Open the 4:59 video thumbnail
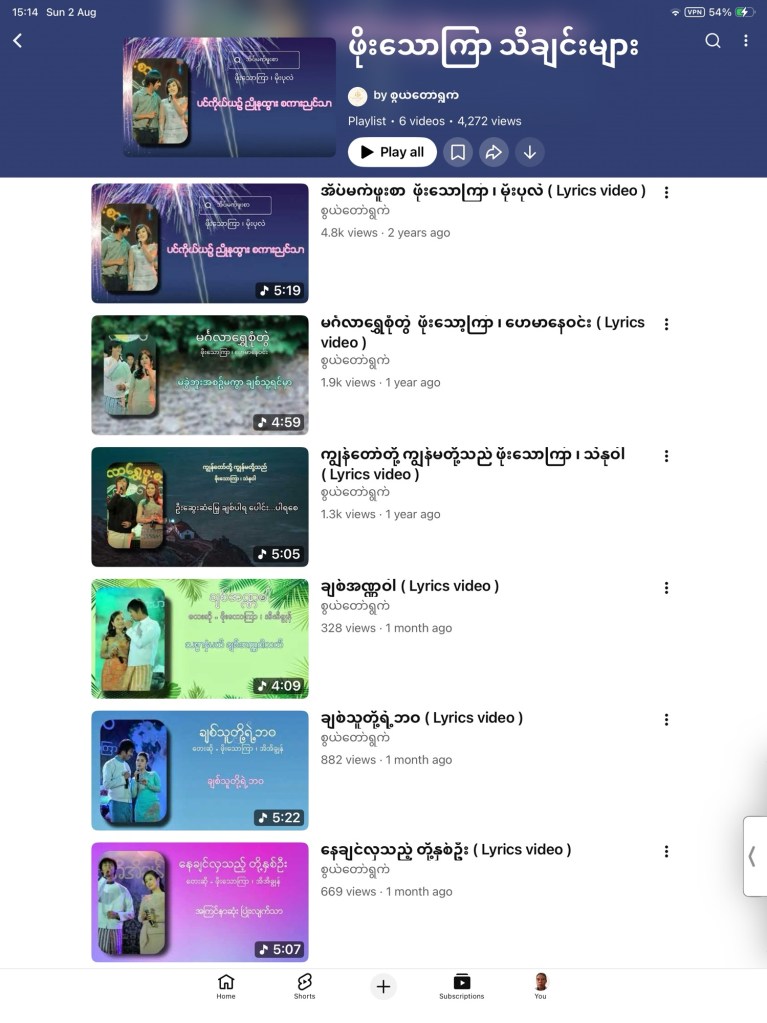Screen dimensions: 767x1023 pyautogui.click(x=200, y=375)
